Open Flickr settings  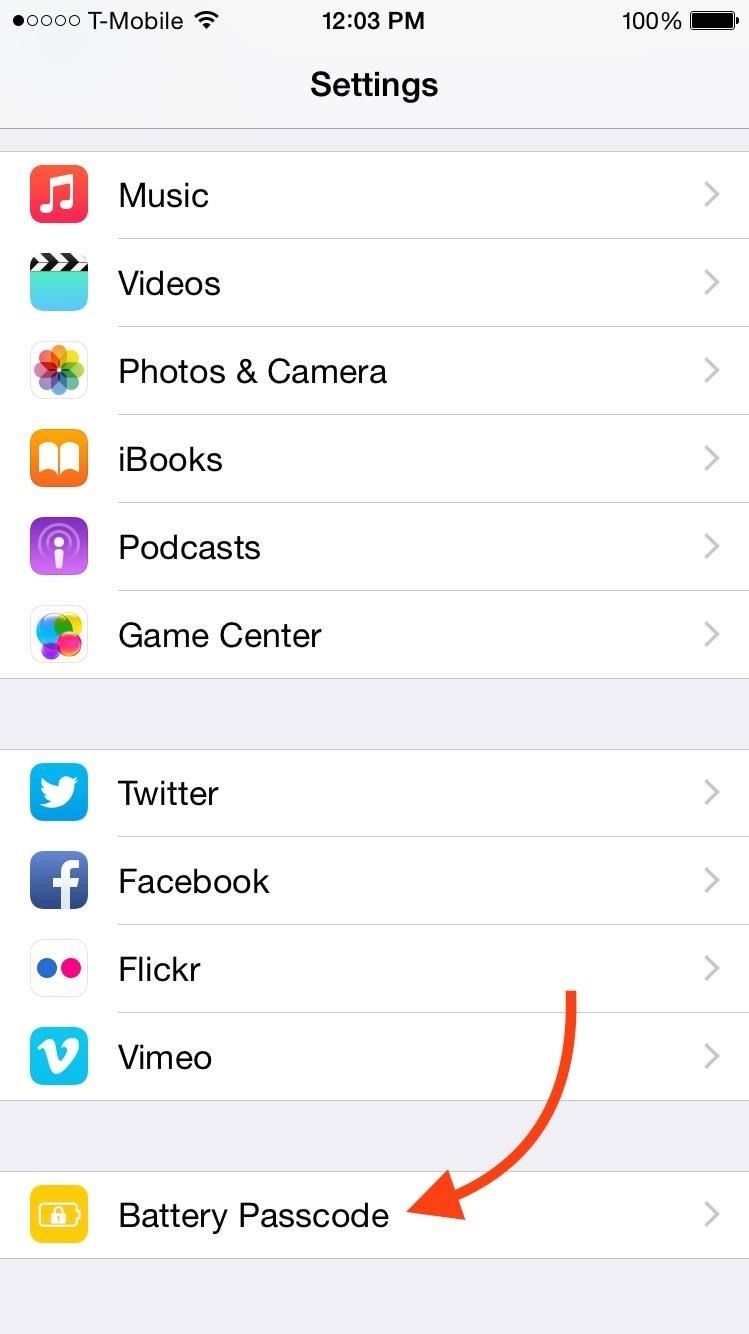coord(374,969)
